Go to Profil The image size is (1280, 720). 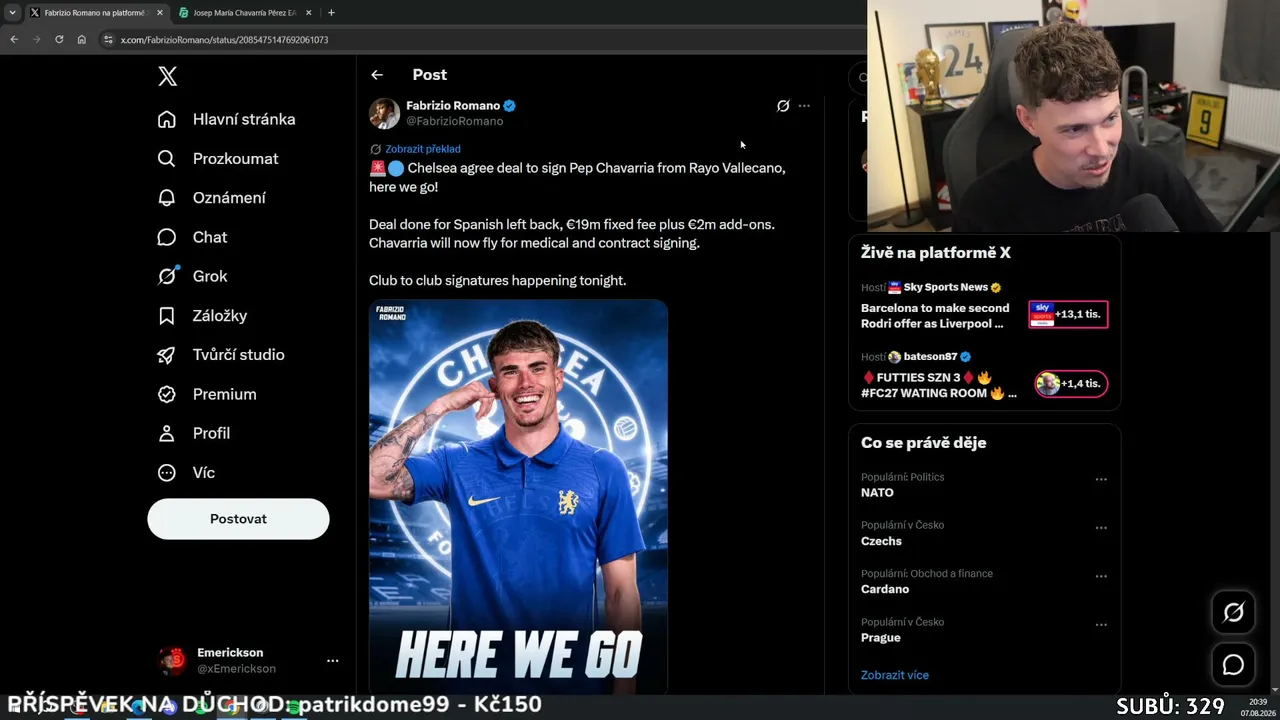pos(194,433)
